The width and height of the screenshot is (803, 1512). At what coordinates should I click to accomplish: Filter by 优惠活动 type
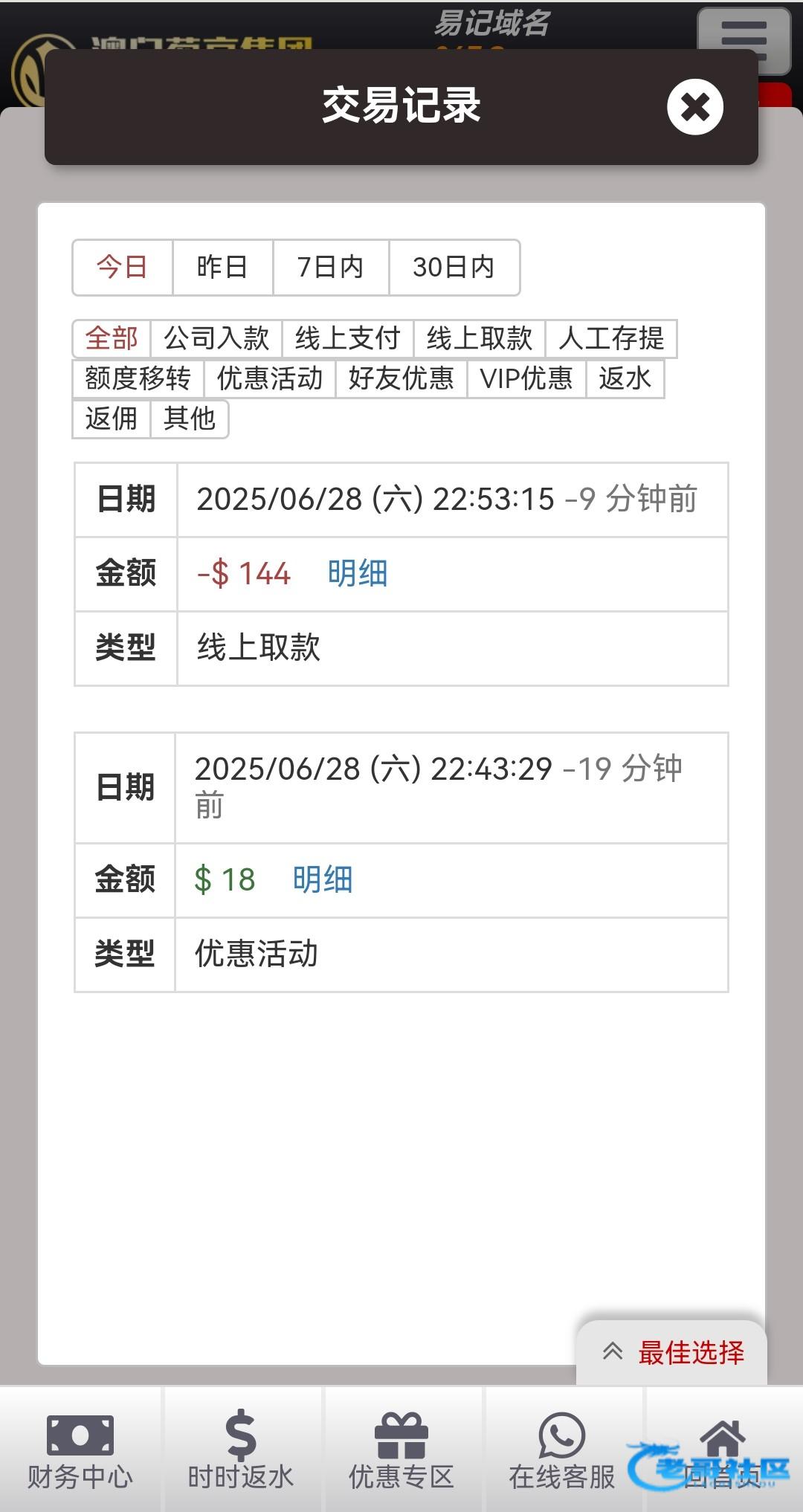[x=270, y=378]
